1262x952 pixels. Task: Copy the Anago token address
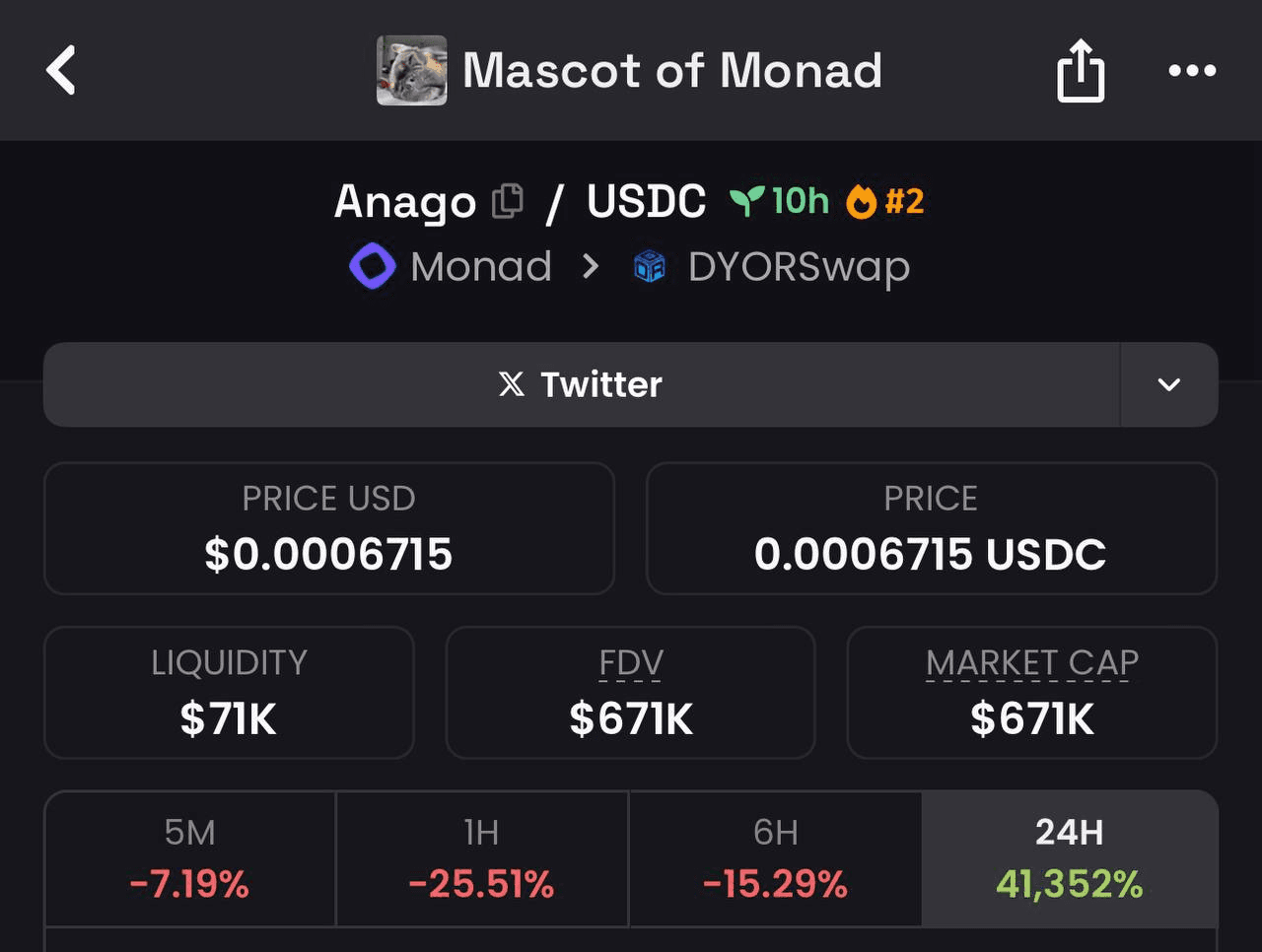(x=508, y=201)
